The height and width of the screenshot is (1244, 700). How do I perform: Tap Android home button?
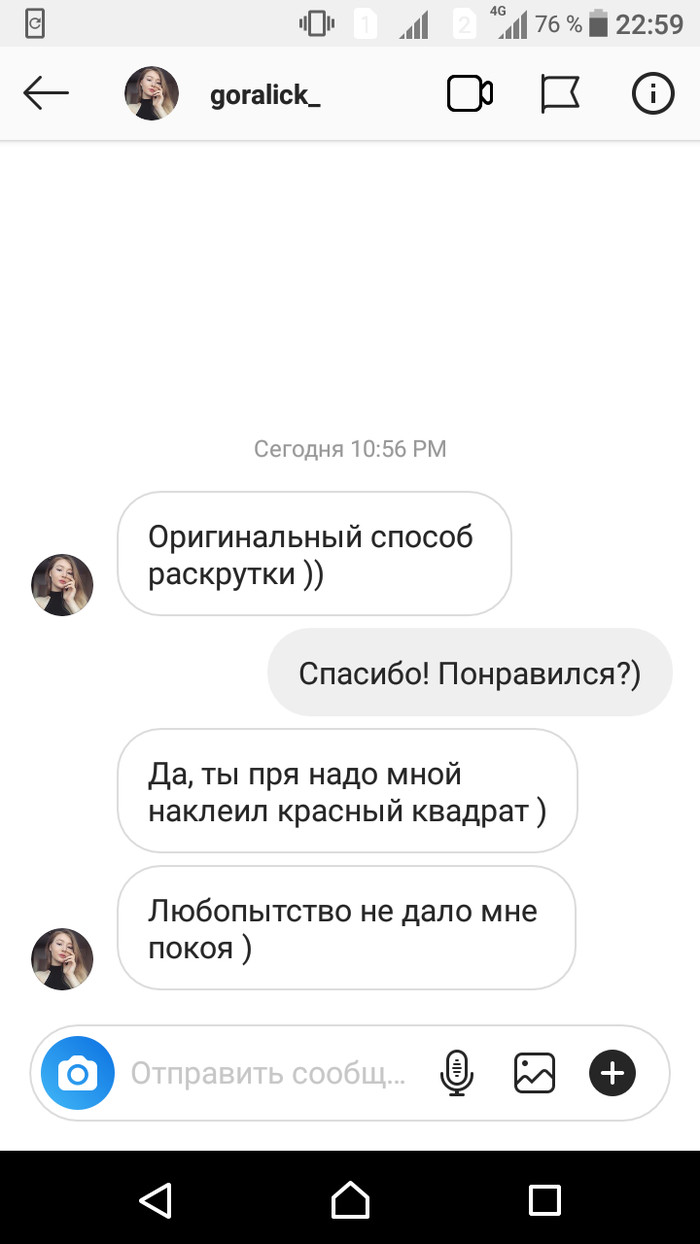[350, 1199]
